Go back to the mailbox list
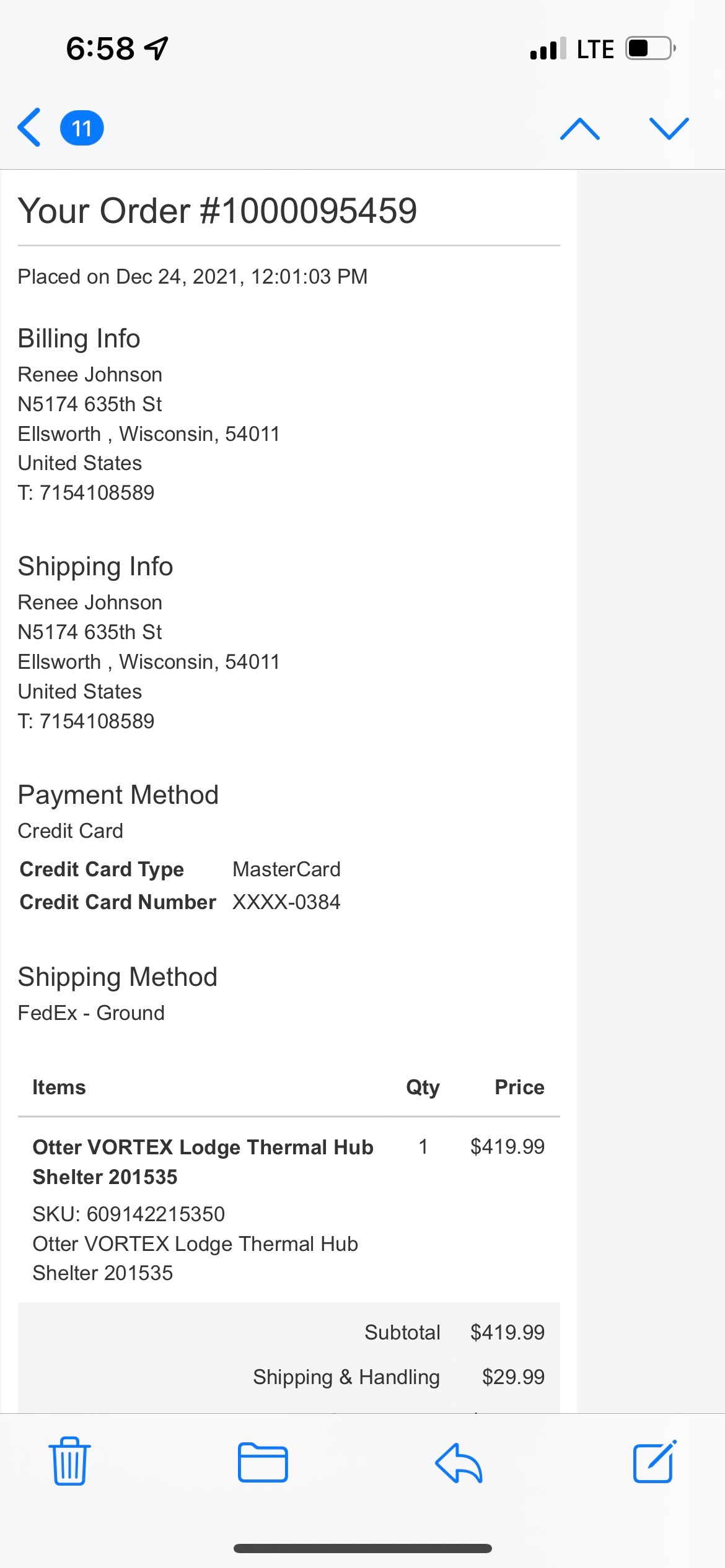725x1568 pixels. 29,128
